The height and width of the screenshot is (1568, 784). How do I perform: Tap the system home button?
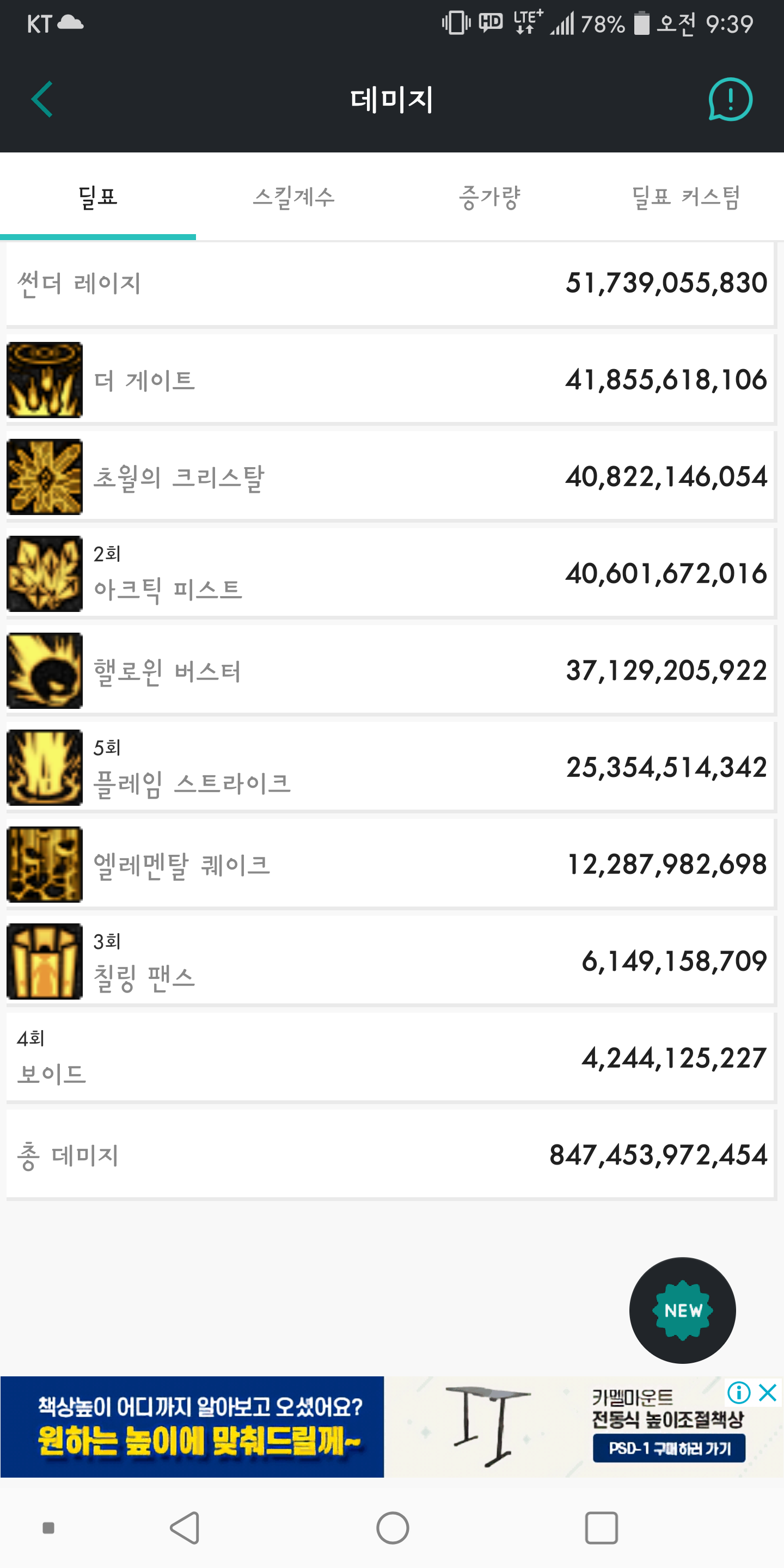(x=392, y=1527)
